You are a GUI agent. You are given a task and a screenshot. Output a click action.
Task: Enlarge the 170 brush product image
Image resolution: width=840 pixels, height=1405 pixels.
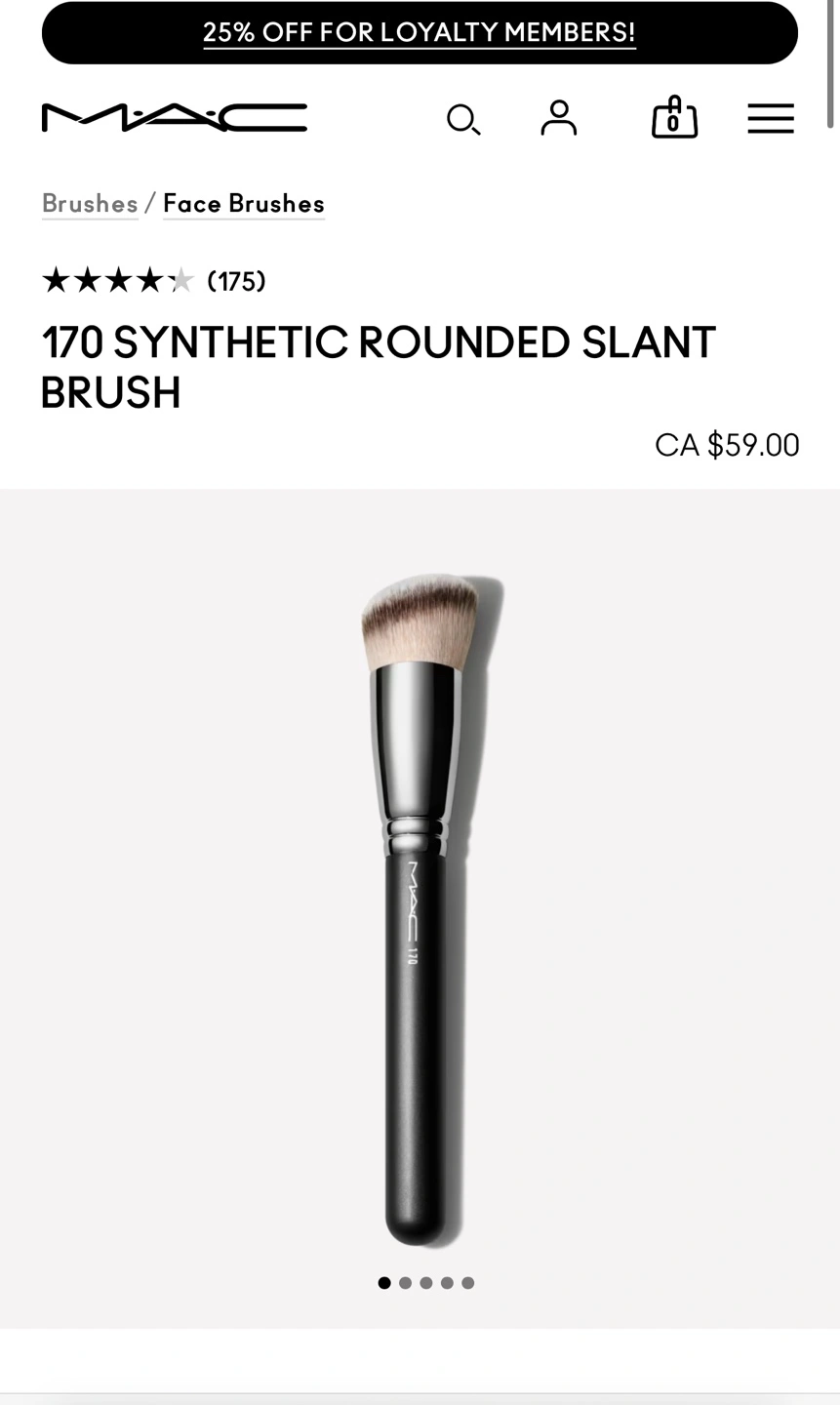click(420, 907)
